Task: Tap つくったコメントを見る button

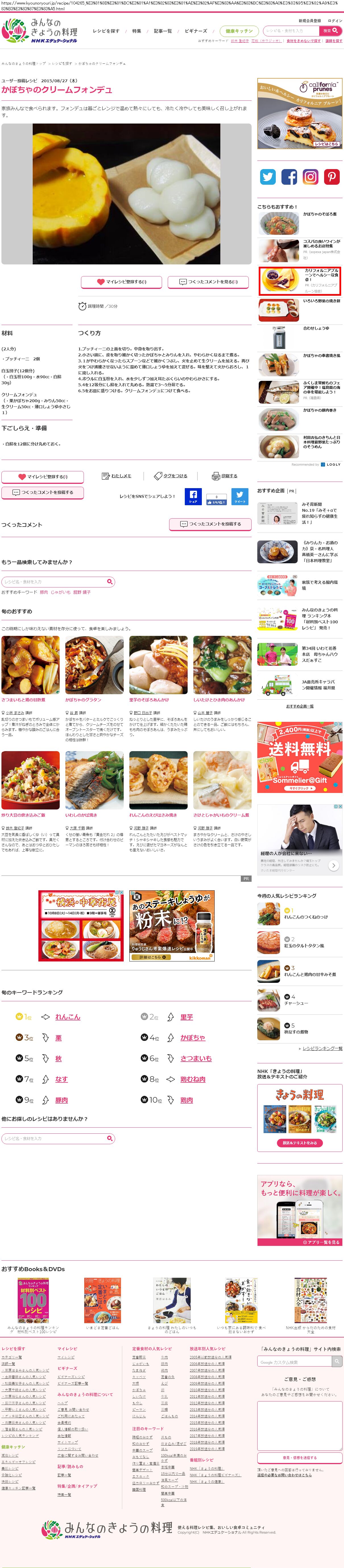Action: [x=208, y=282]
